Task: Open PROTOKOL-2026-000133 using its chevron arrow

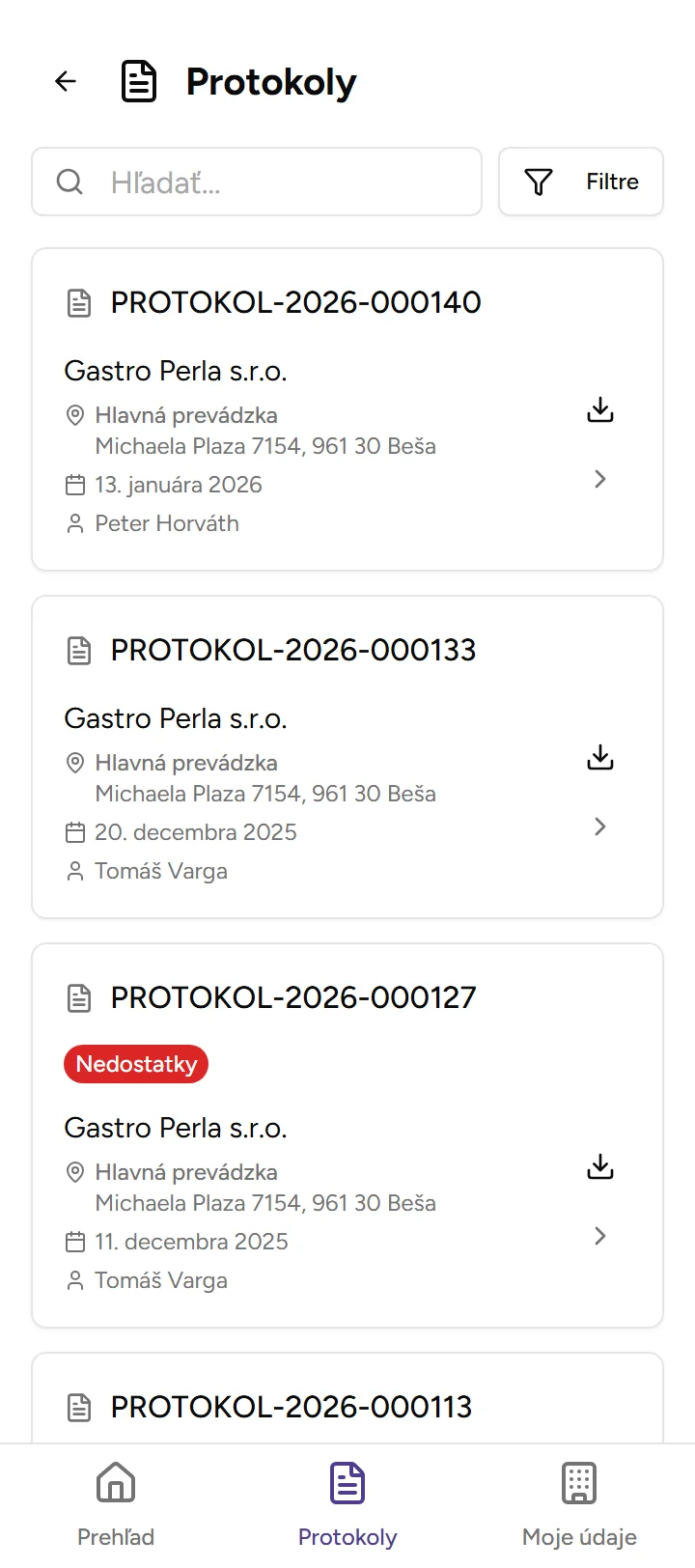Action: coord(599,826)
